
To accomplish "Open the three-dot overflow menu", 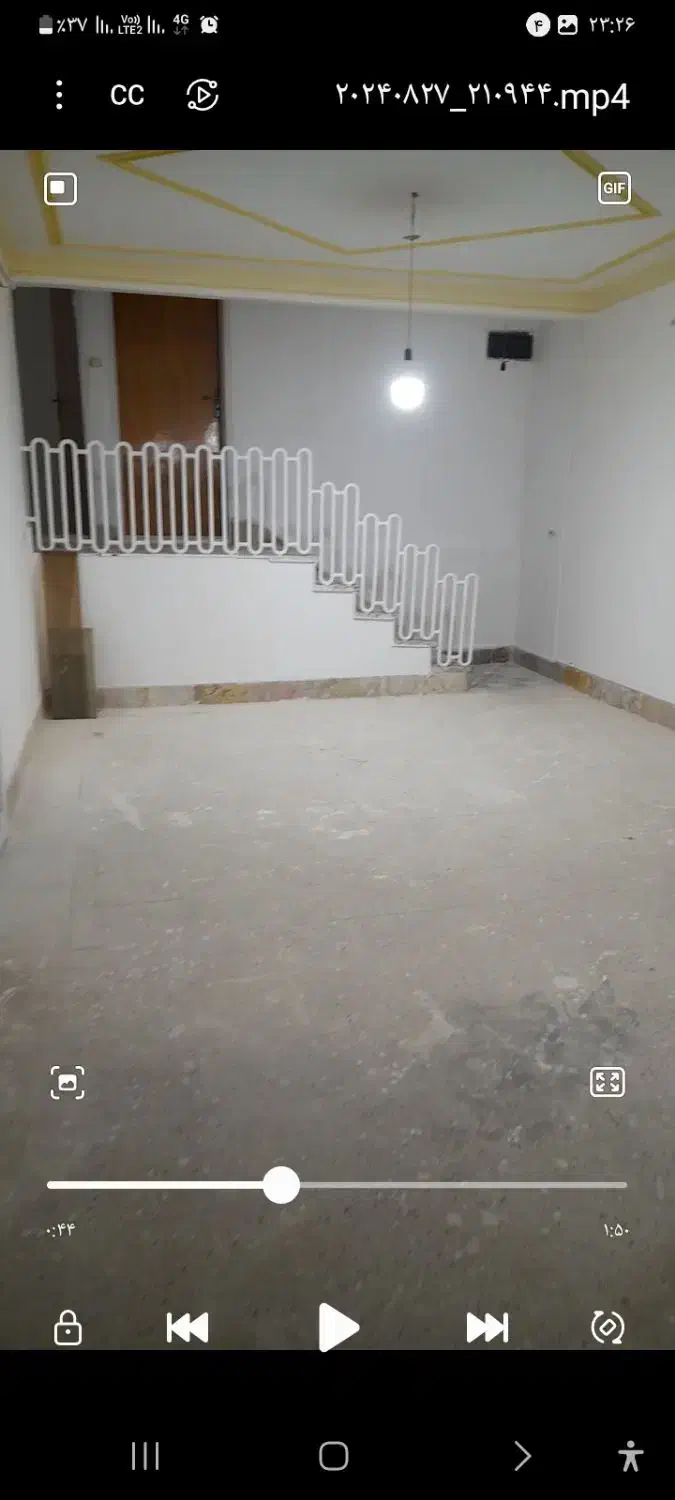I will tap(59, 95).
